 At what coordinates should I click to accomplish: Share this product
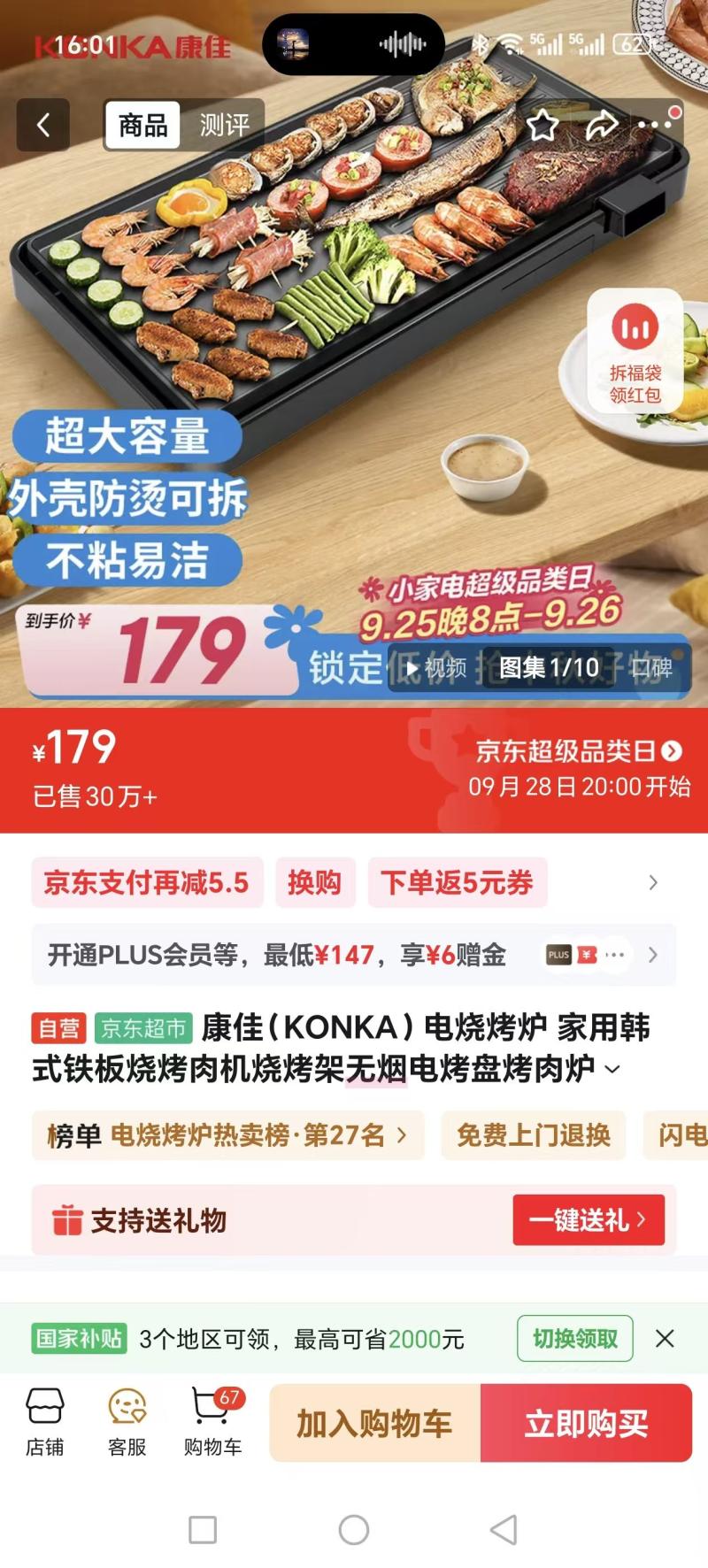click(x=602, y=126)
